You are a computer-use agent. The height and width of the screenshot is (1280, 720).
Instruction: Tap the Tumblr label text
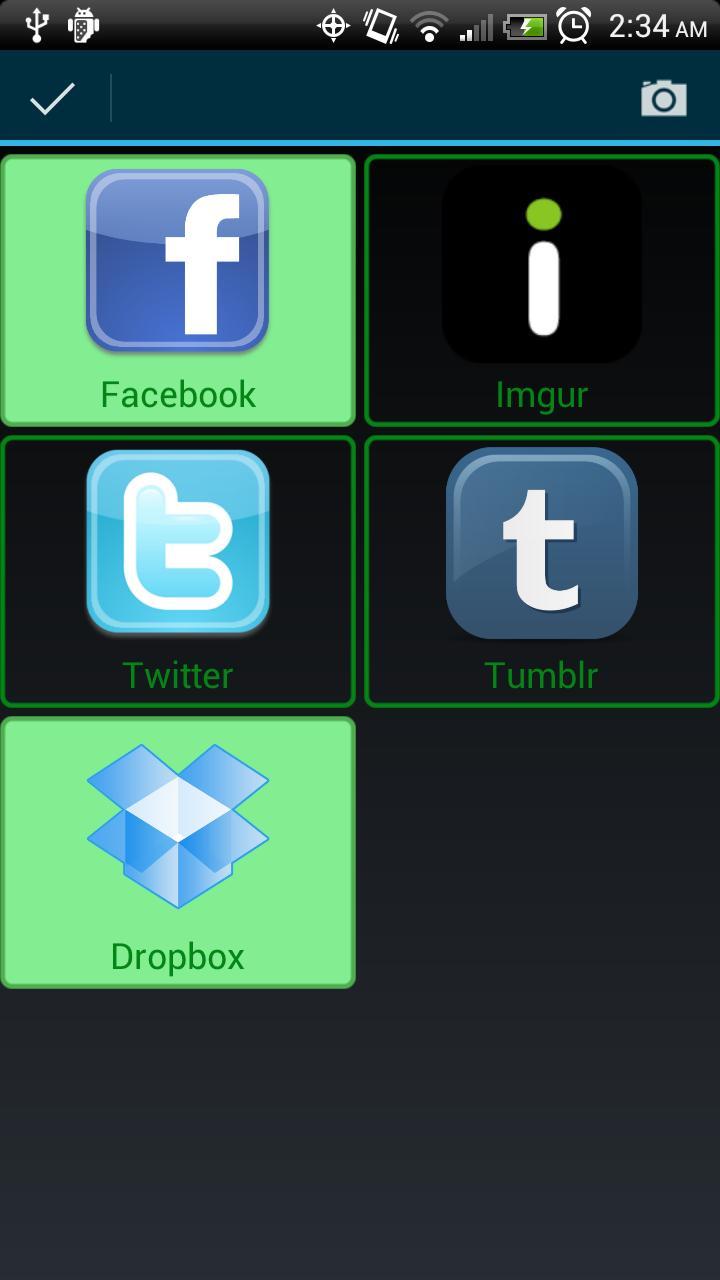pyautogui.click(x=541, y=675)
